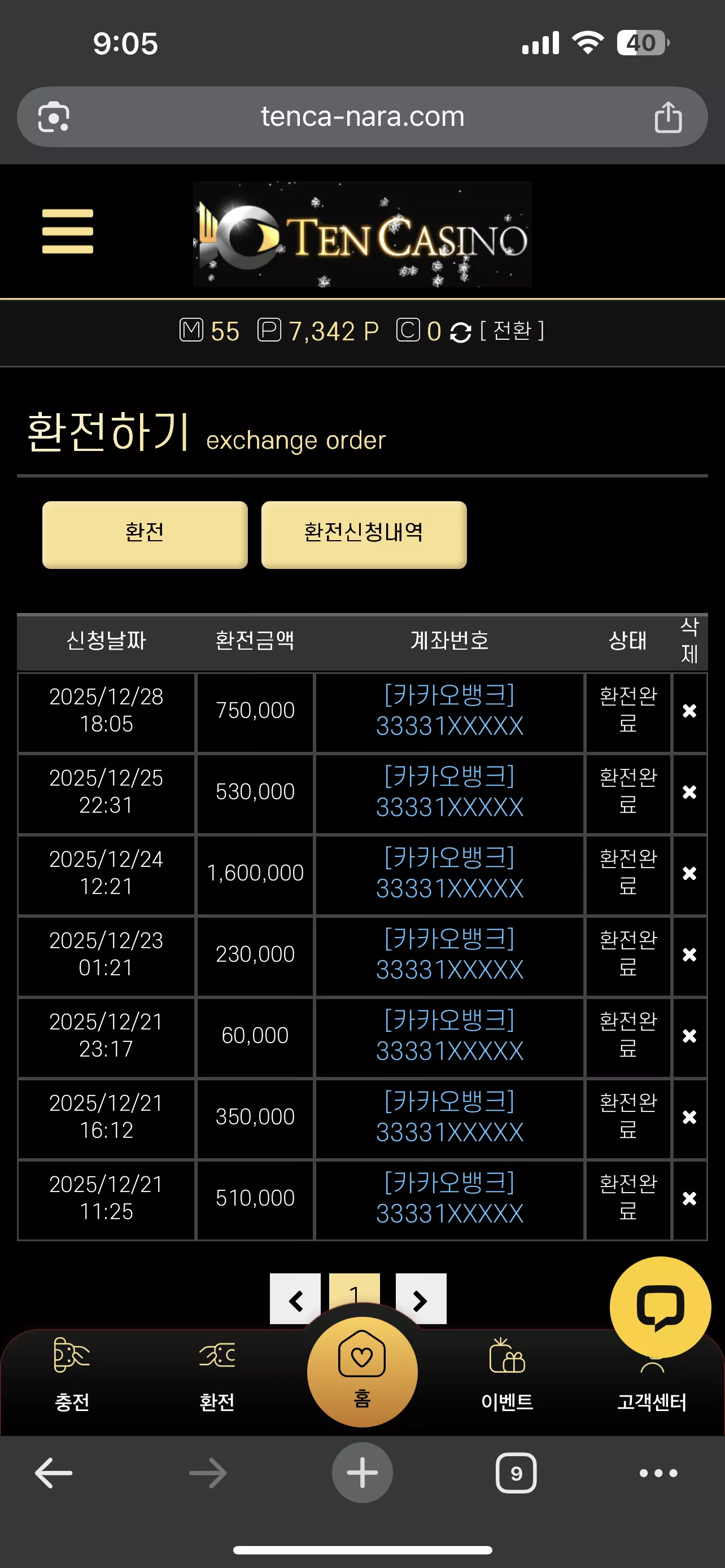Viewport: 725px width, 1568px height.
Task: Go to the previous page arrow
Action: pos(295,1300)
